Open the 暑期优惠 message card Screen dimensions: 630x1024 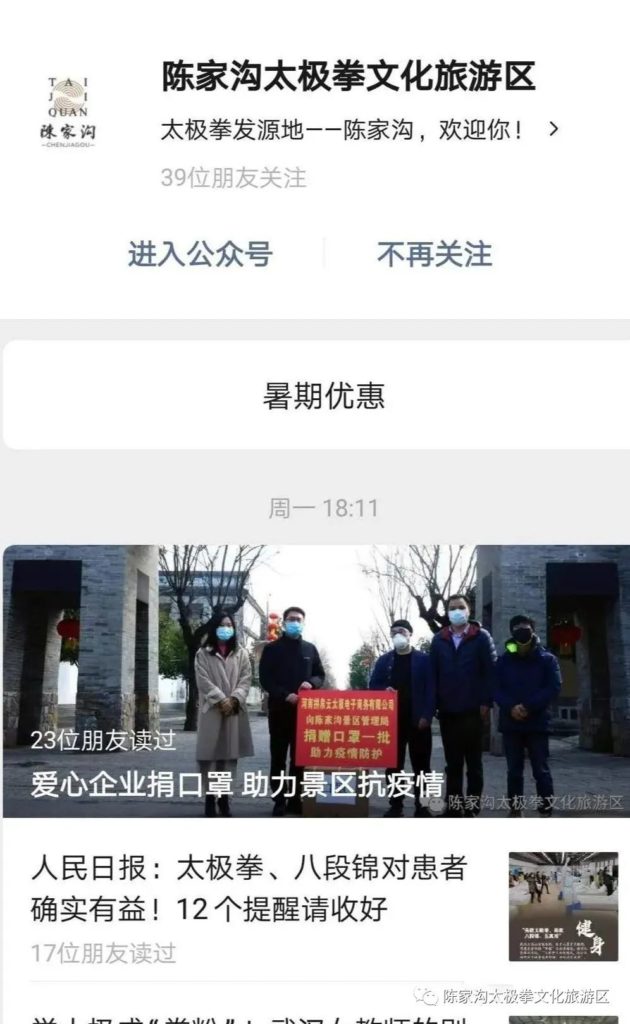pos(322,396)
